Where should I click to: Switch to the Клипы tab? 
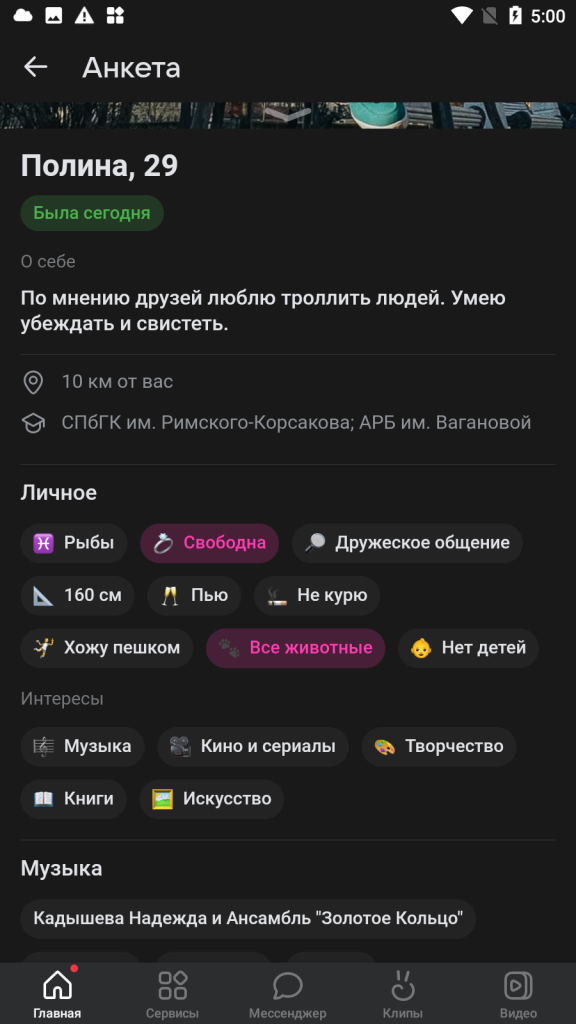403,994
